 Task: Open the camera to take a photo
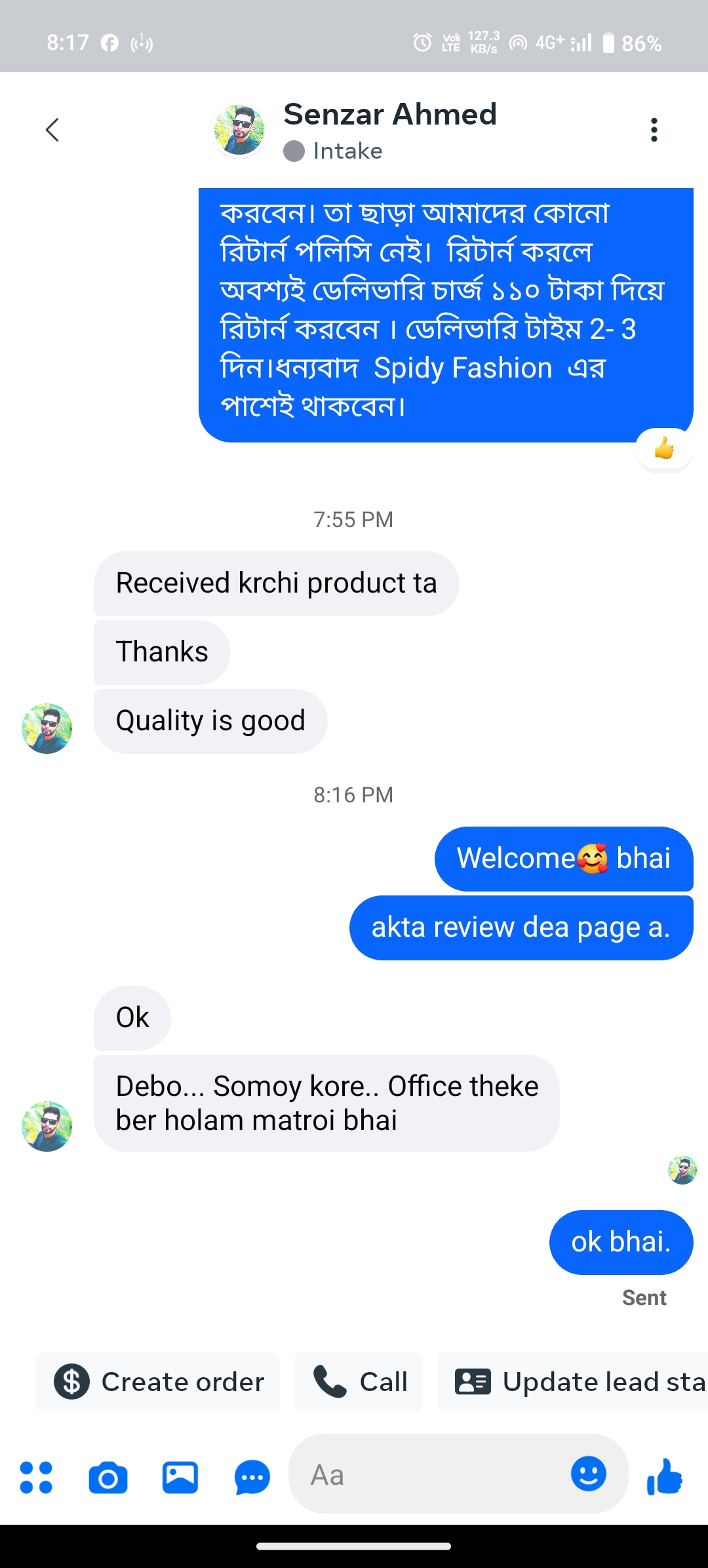pyautogui.click(x=108, y=1478)
